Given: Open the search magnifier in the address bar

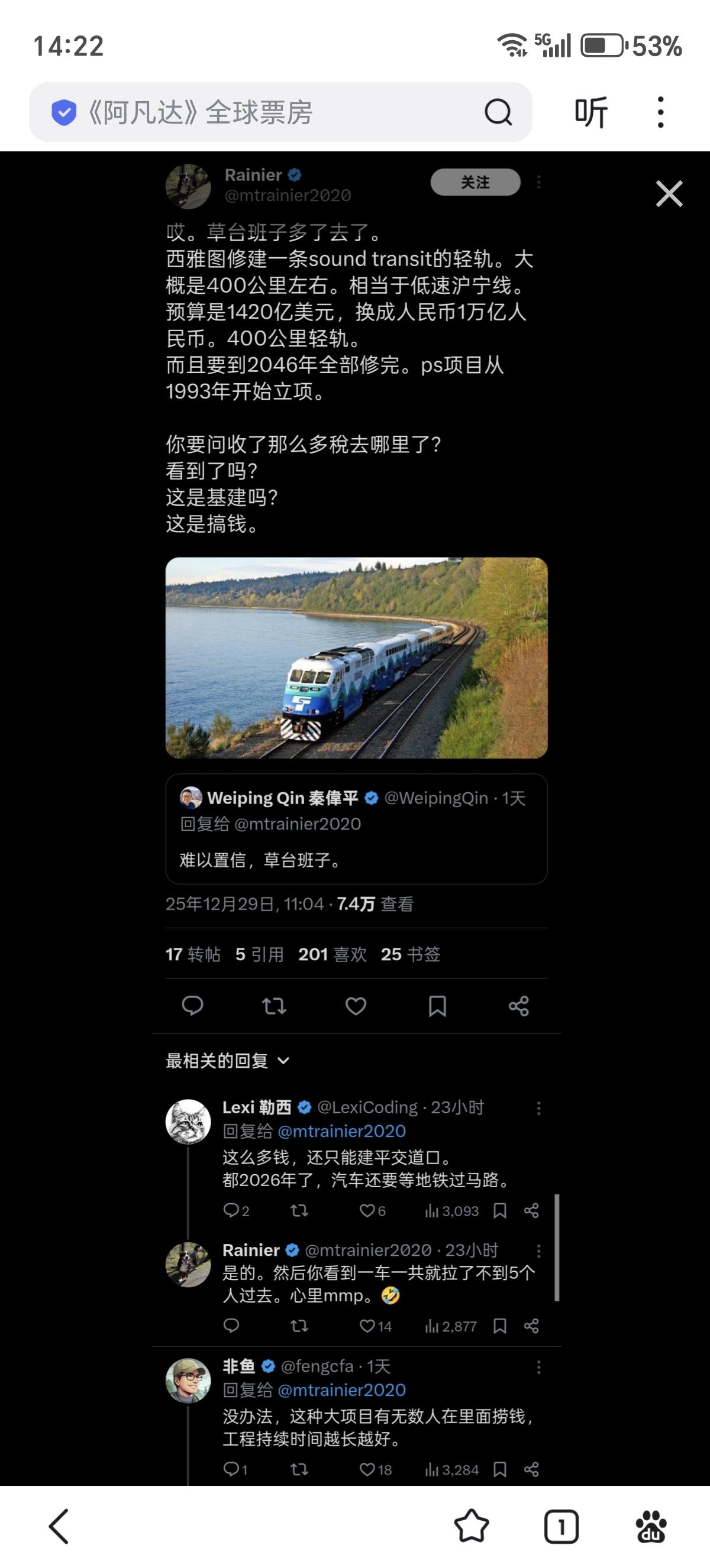Looking at the screenshot, I should pos(498,111).
